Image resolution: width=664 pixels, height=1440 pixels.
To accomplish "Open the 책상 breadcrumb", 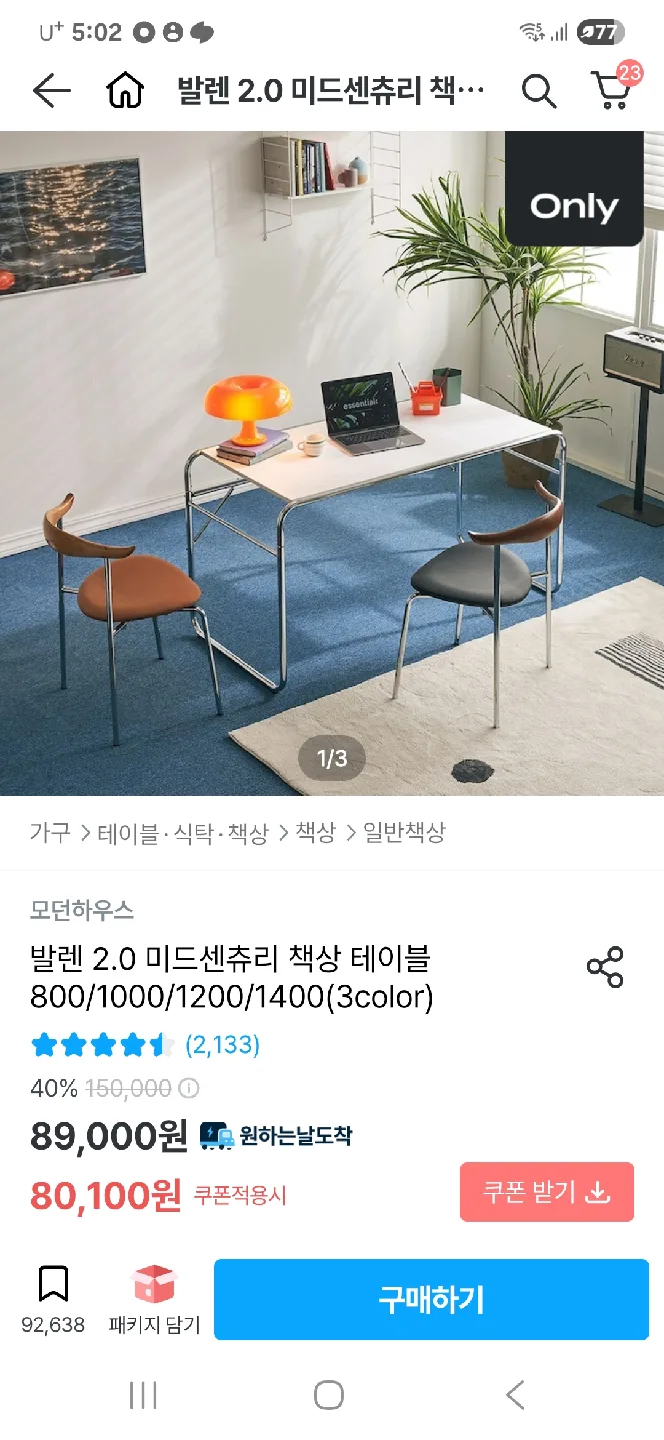I will (315, 833).
